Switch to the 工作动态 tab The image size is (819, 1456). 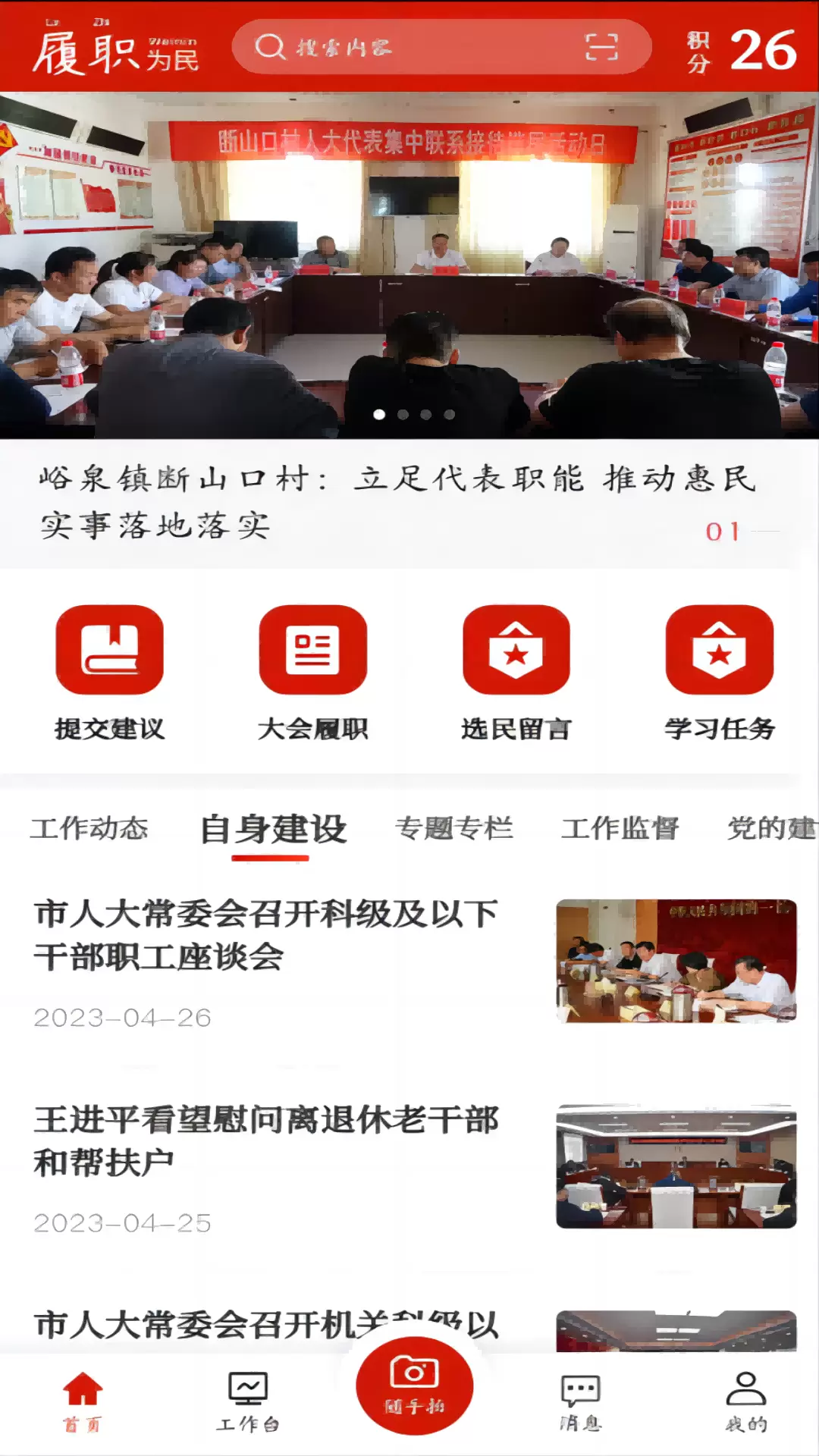89,828
